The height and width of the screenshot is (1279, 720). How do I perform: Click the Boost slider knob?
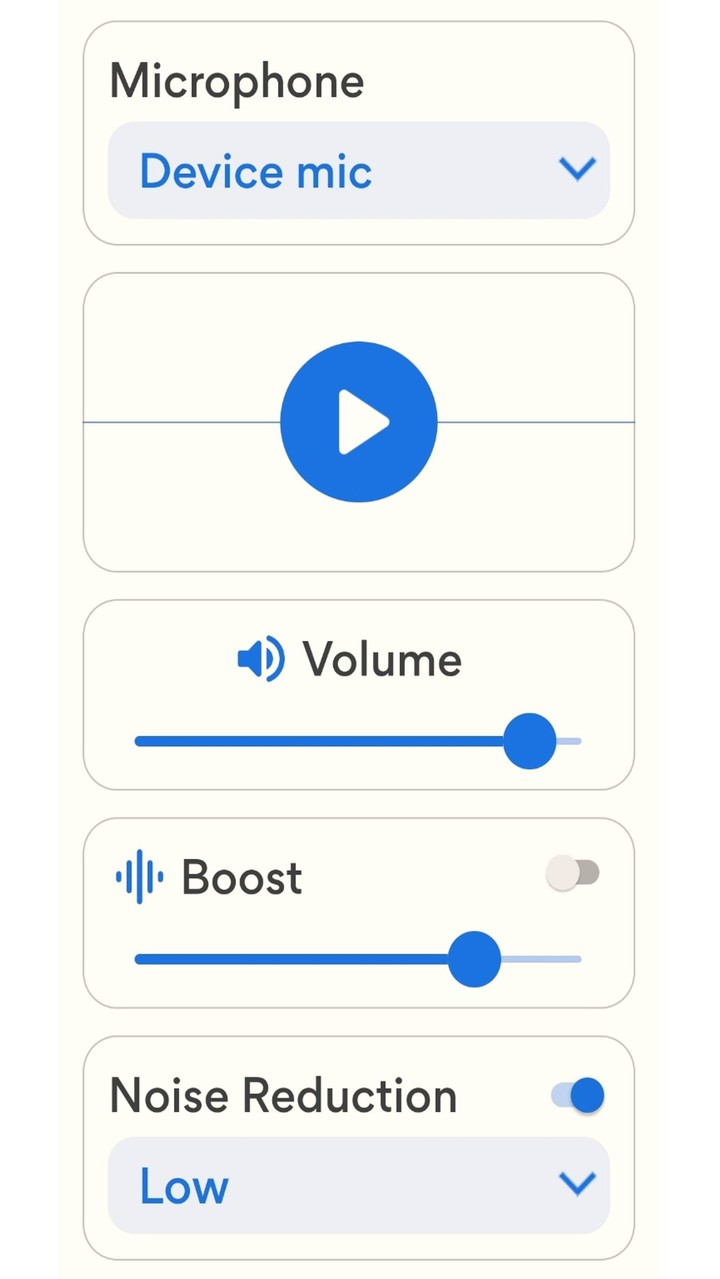click(x=474, y=959)
